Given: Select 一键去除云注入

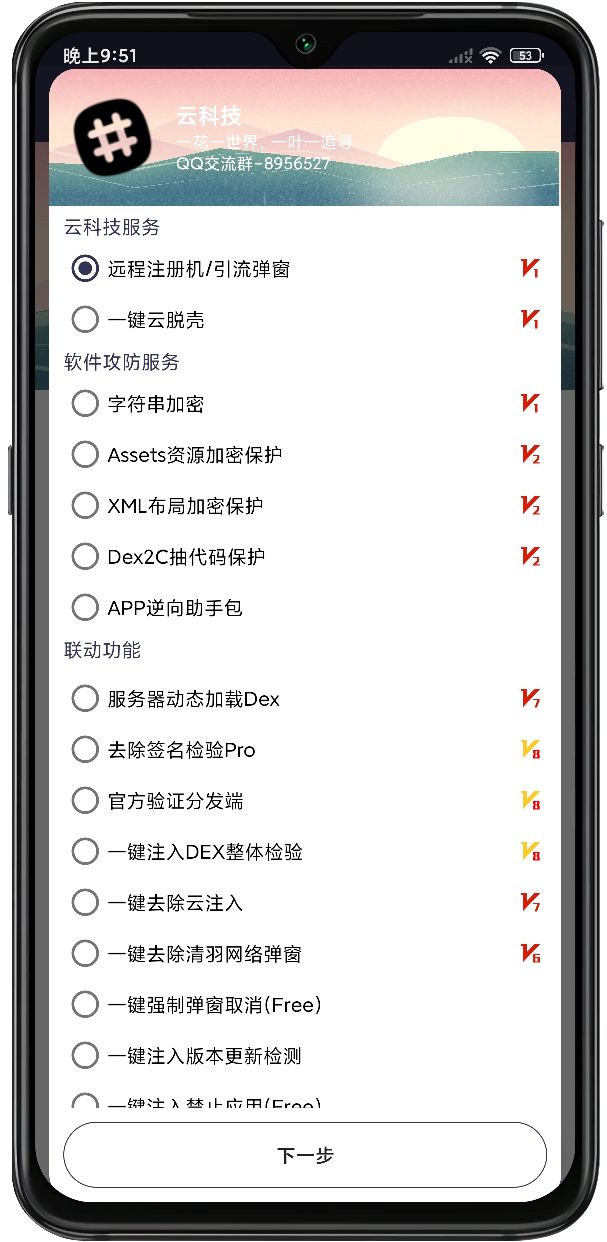Looking at the screenshot, I should coord(306,903).
